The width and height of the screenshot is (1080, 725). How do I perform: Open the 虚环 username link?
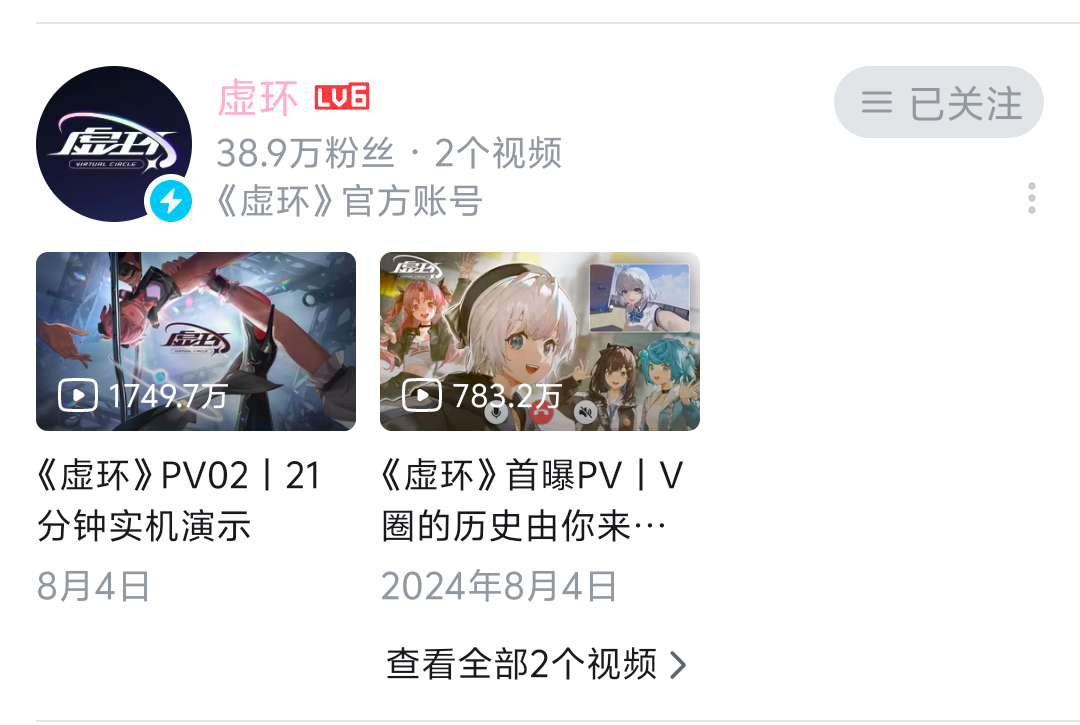(258, 98)
